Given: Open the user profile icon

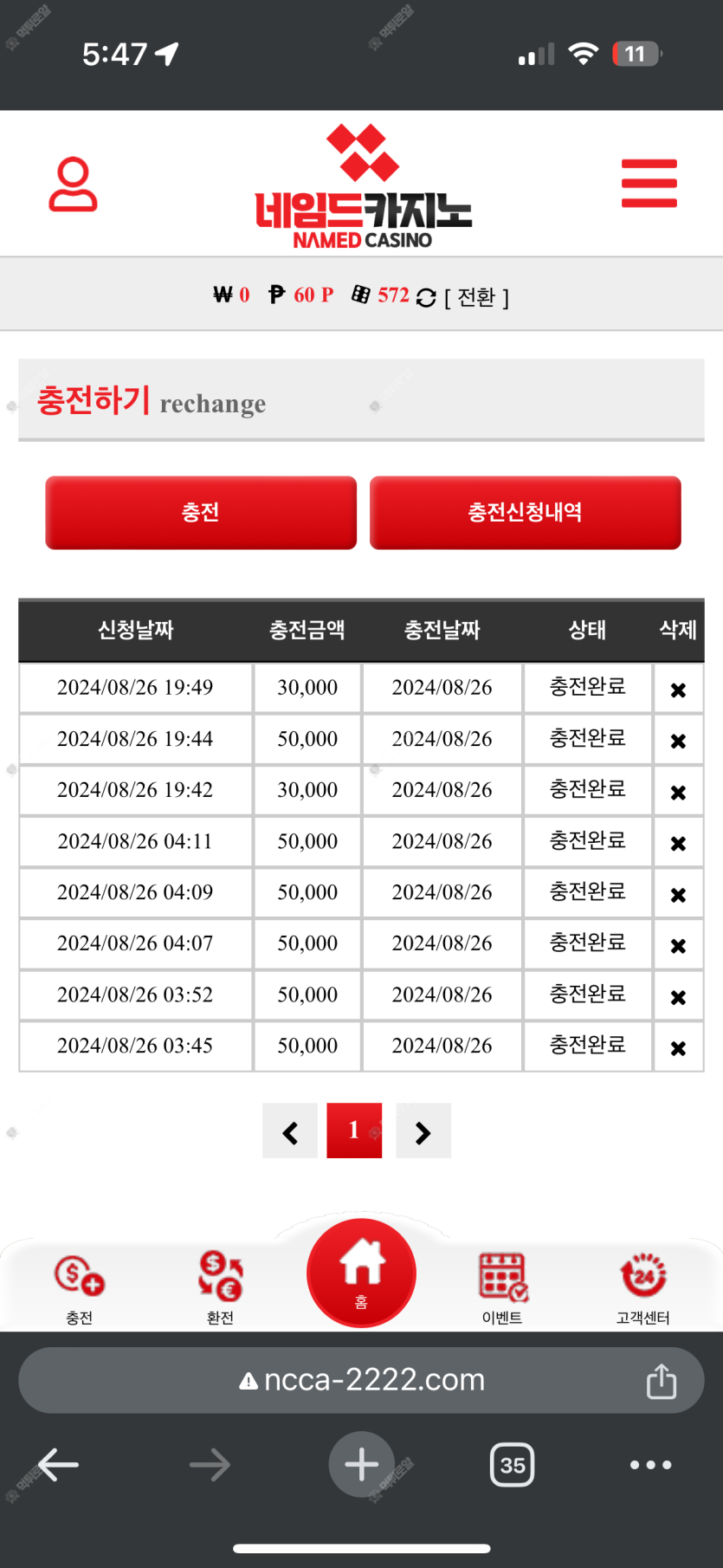Looking at the screenshot, I should pos(73,184).
